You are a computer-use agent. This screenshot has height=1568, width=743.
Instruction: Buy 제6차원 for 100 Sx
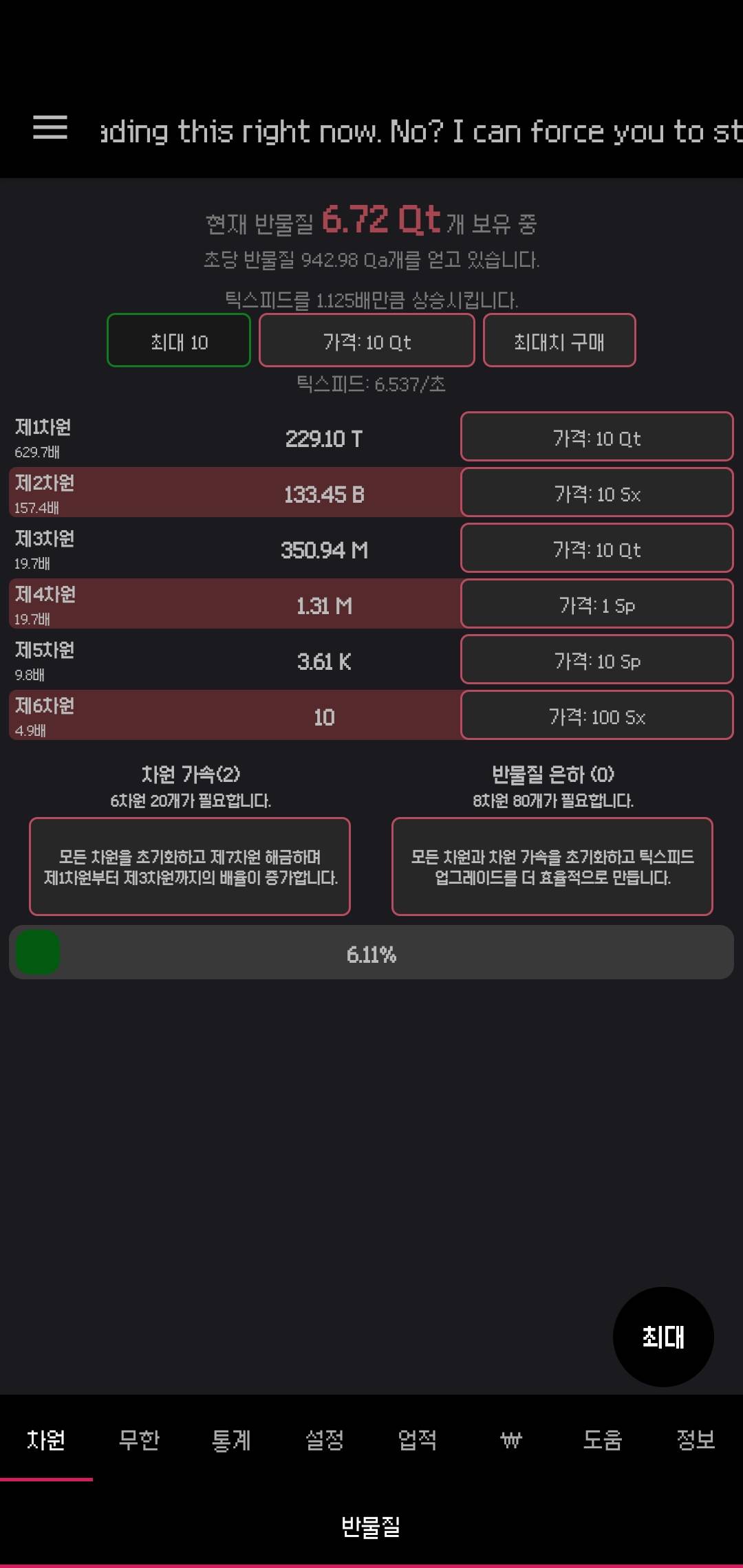(x=596, y=716)
